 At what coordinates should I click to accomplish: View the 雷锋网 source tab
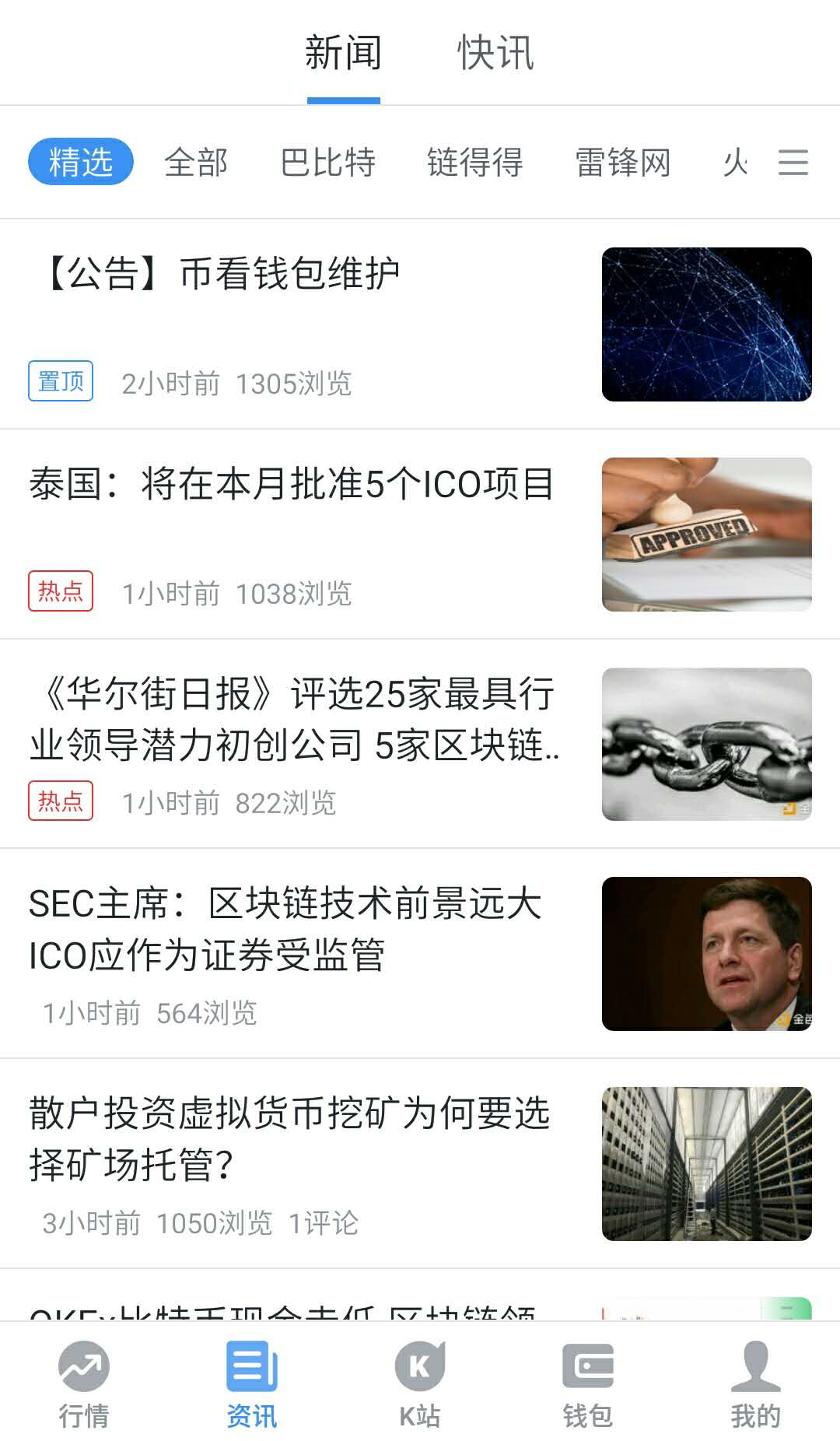622,163
